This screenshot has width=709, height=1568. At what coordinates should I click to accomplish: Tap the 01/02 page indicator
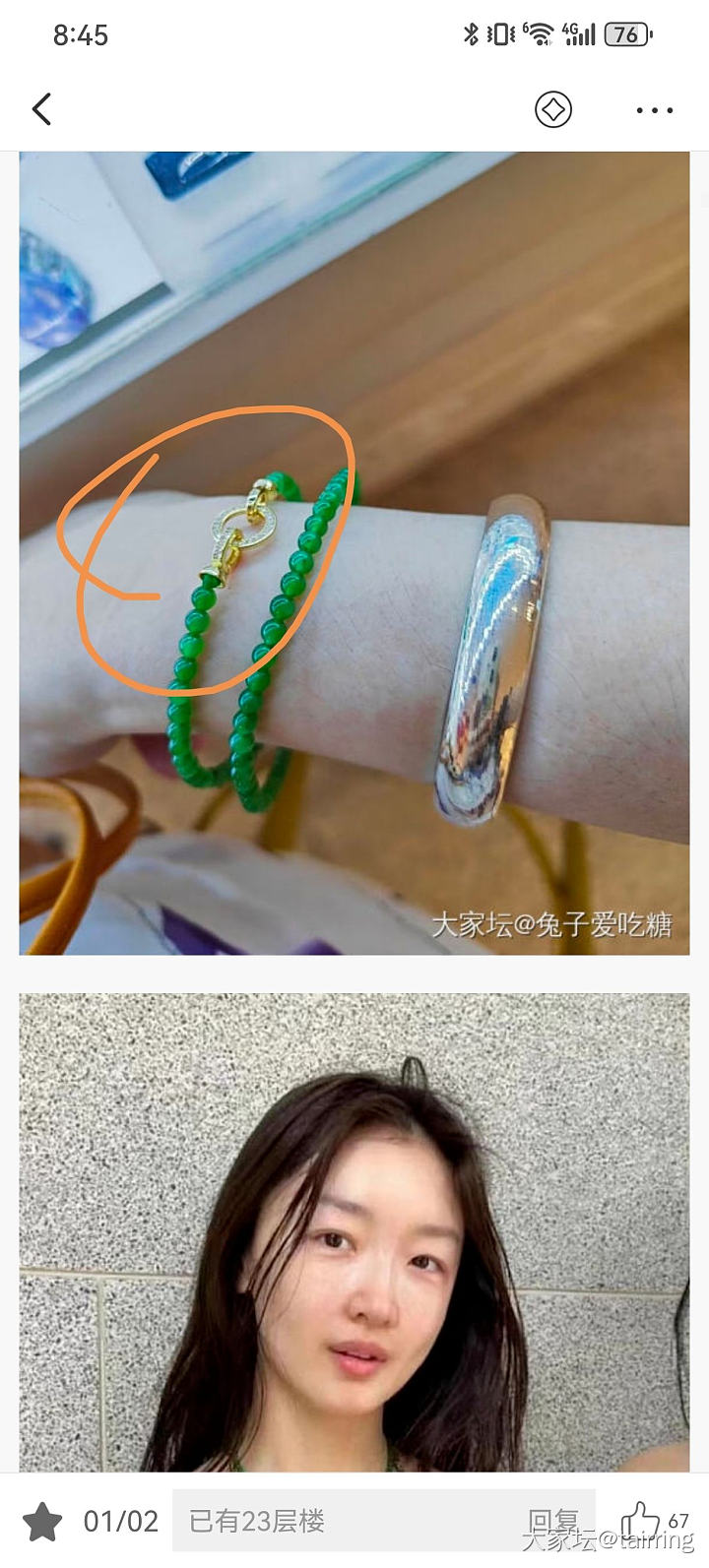(x=120, y=1522)
